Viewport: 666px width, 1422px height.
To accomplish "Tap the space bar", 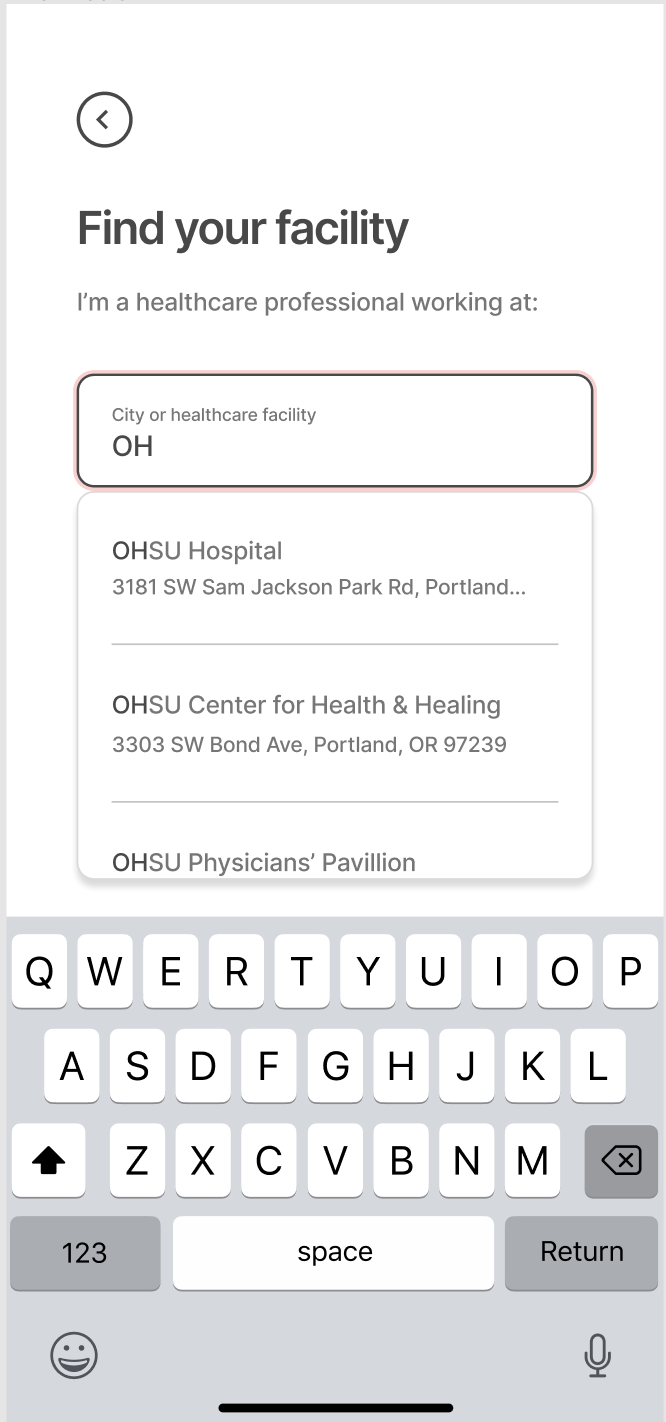I will click(333, 1252).
